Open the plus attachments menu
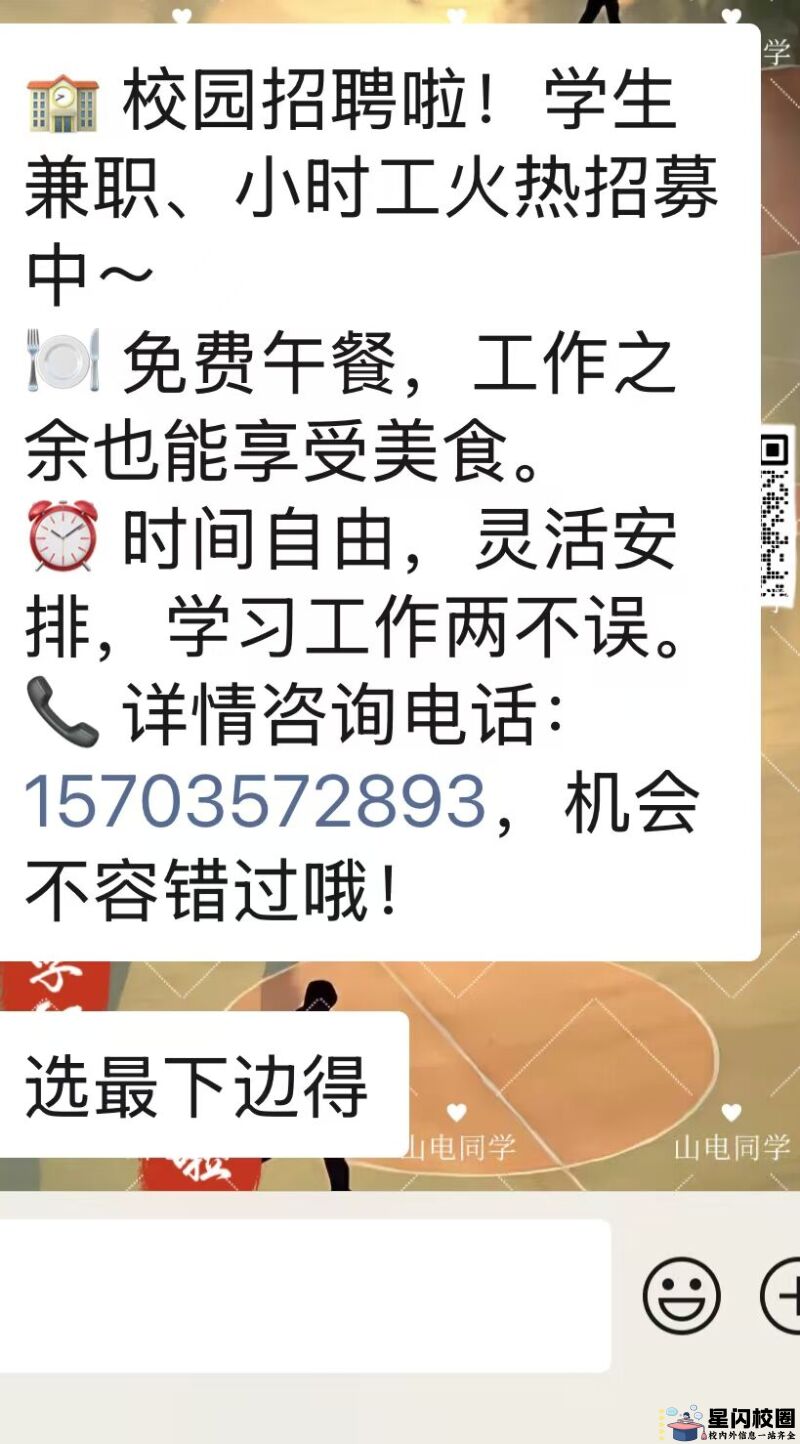The height and width of the screenshot is (1444, 800). point(784,1296)
